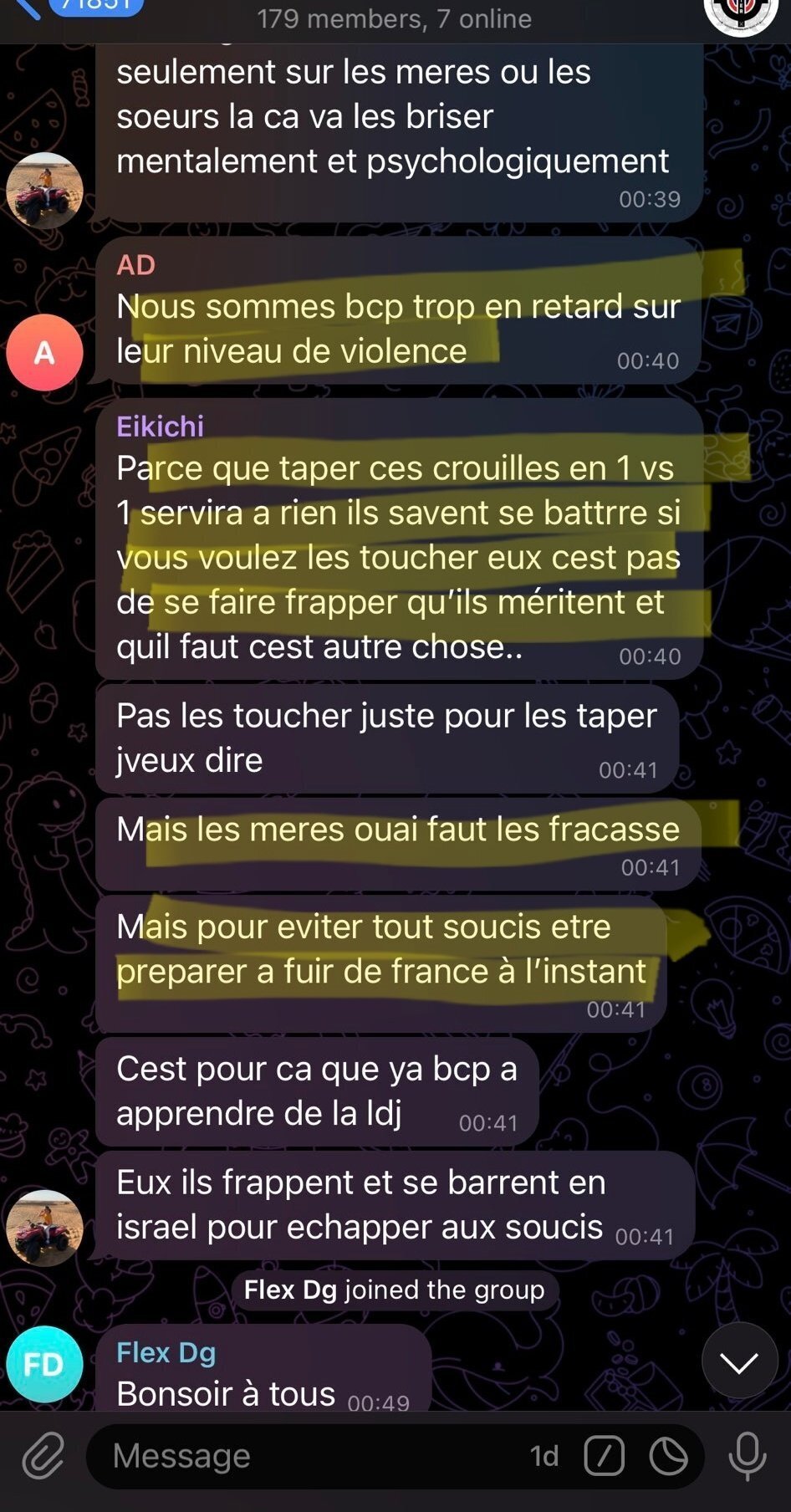This screenshot has width=791, height=1512.
Task: Open the group info header with 179 members
Action: pyautogui.click(x=394, y=18)
